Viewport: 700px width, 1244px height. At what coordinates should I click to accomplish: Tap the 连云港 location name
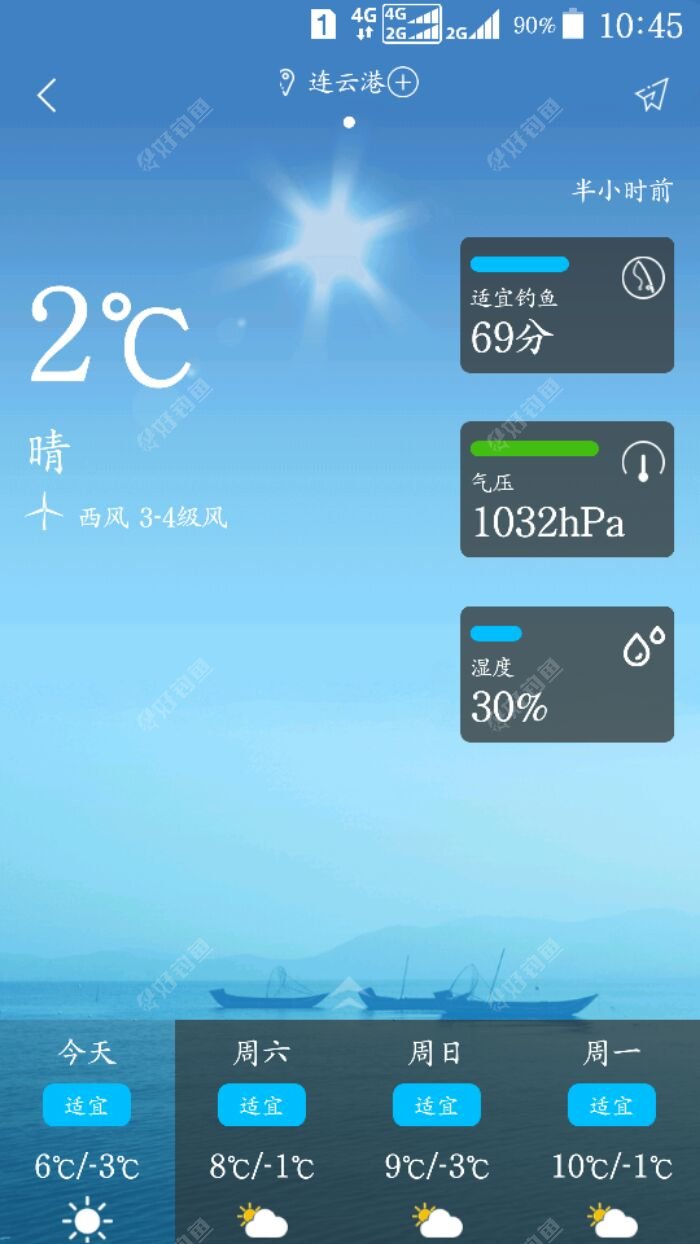(x=346, y=82)
